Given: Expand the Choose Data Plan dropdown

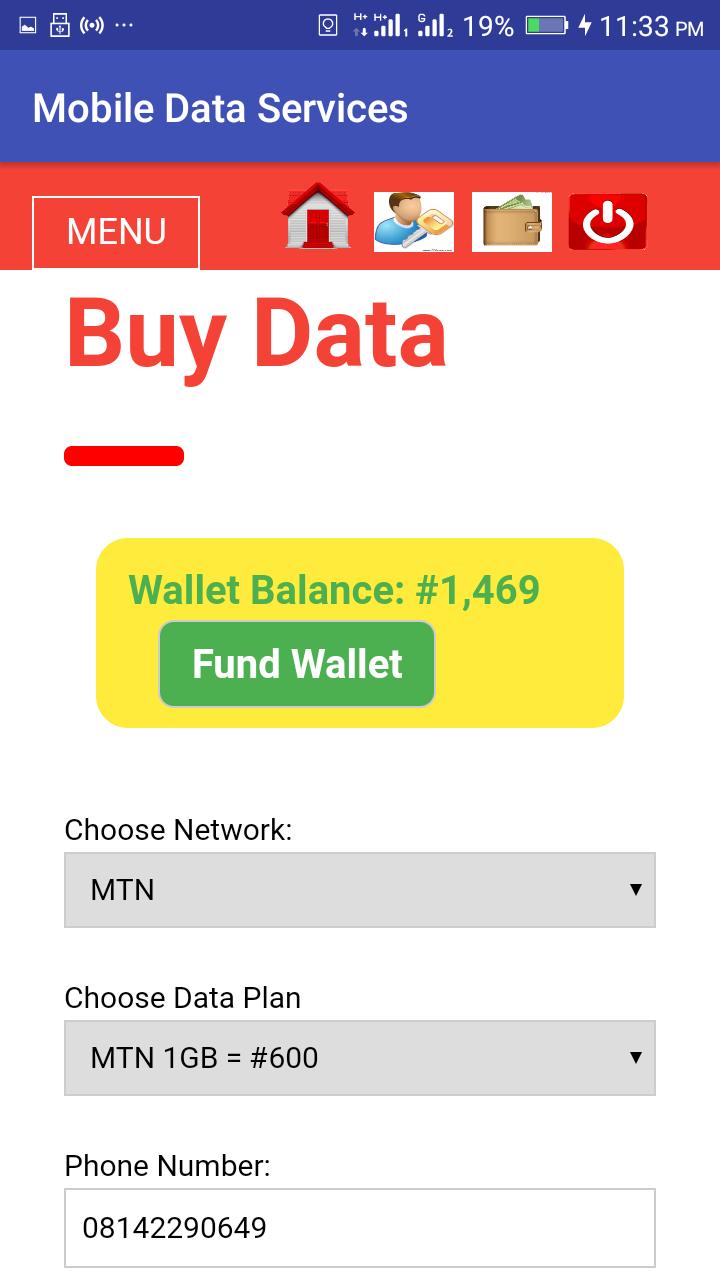Looking at the screenshot, I should click(x=360, y=1058).
